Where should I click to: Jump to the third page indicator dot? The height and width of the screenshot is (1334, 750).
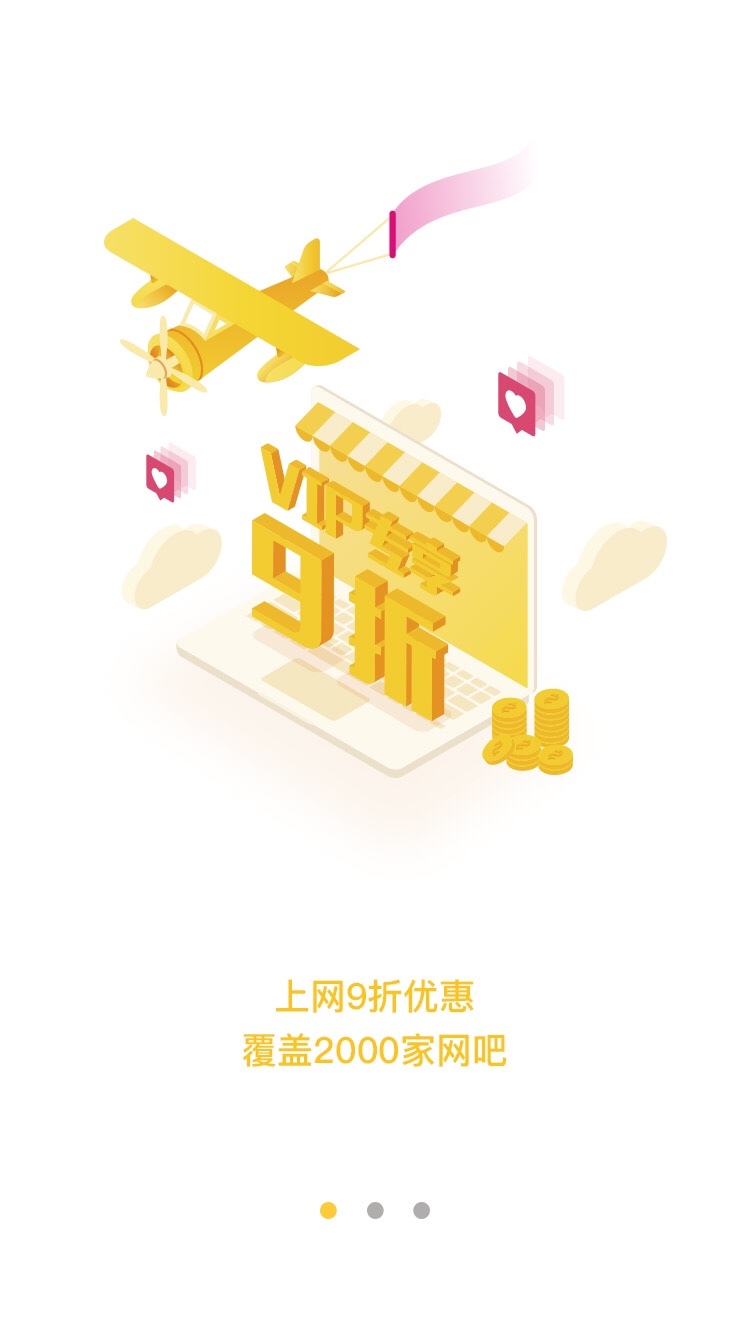(422, 1210)
